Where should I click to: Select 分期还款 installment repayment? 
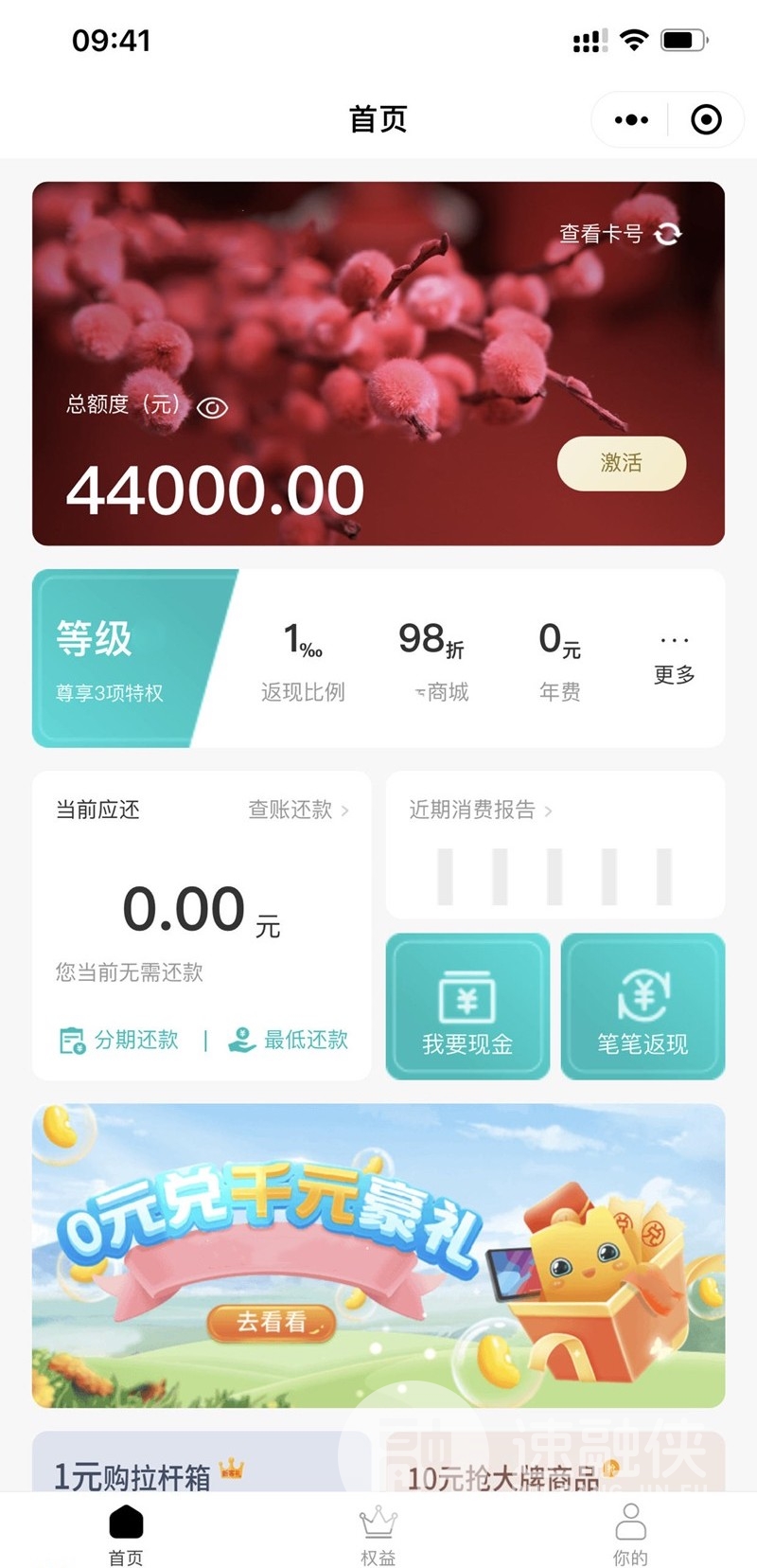120,1040
